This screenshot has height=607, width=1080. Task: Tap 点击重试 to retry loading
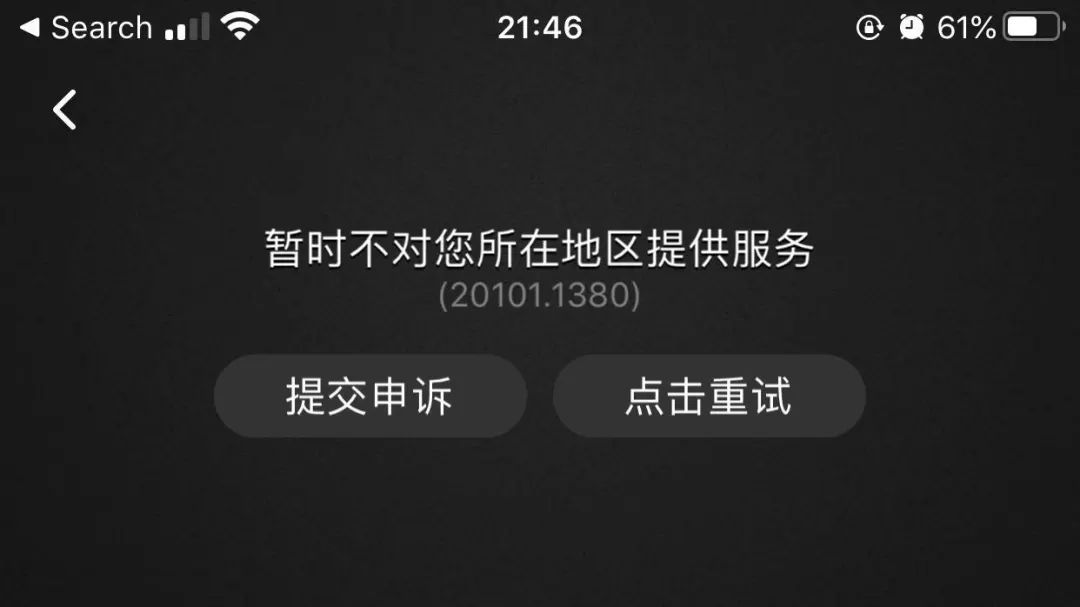point(709,396)
